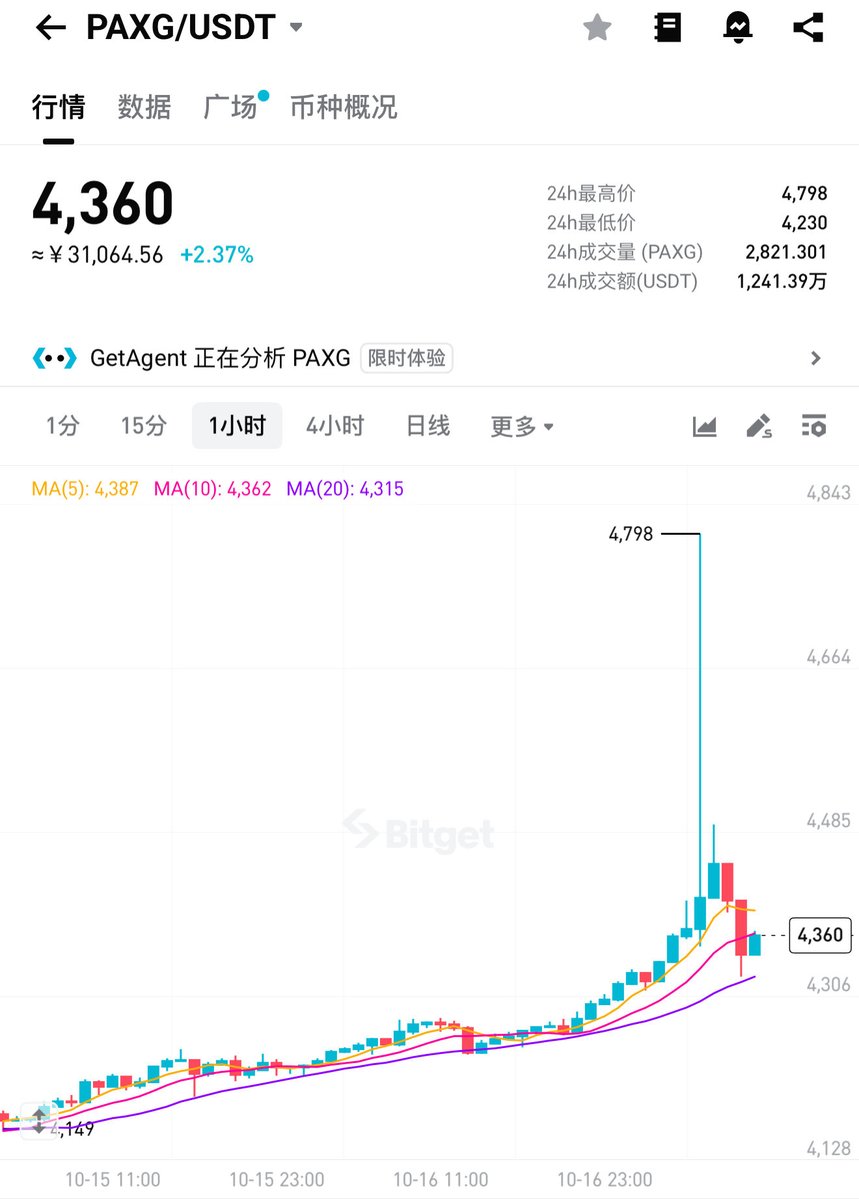Select the 4小时 chart interval
This screenshot has height=1199, width=859.
(x=334, y=426)
